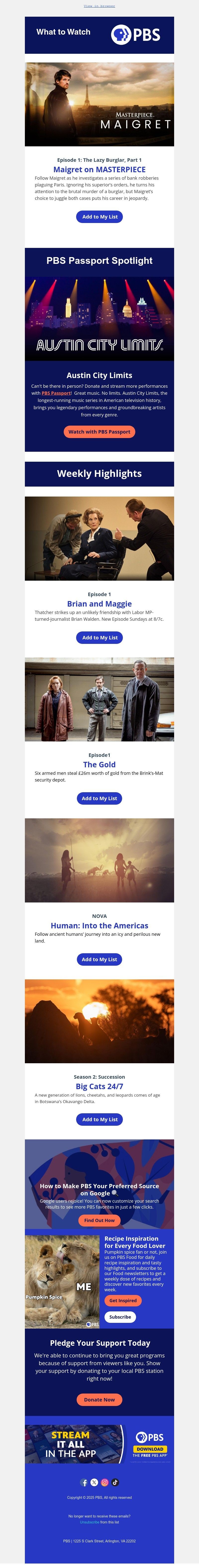Add Human: Into the Americas to My List

[99, 959]
